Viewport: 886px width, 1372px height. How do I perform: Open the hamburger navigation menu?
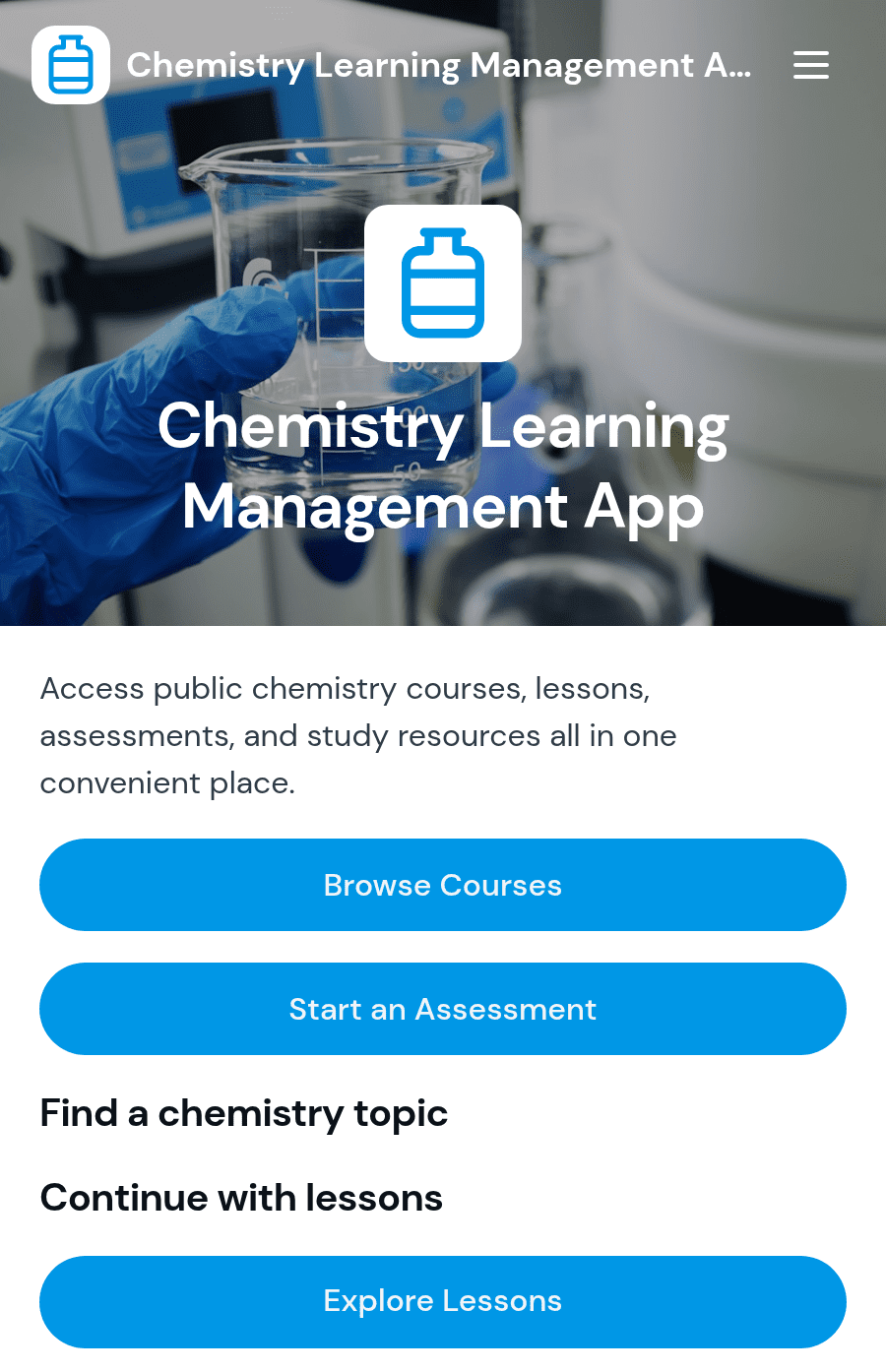811,65
